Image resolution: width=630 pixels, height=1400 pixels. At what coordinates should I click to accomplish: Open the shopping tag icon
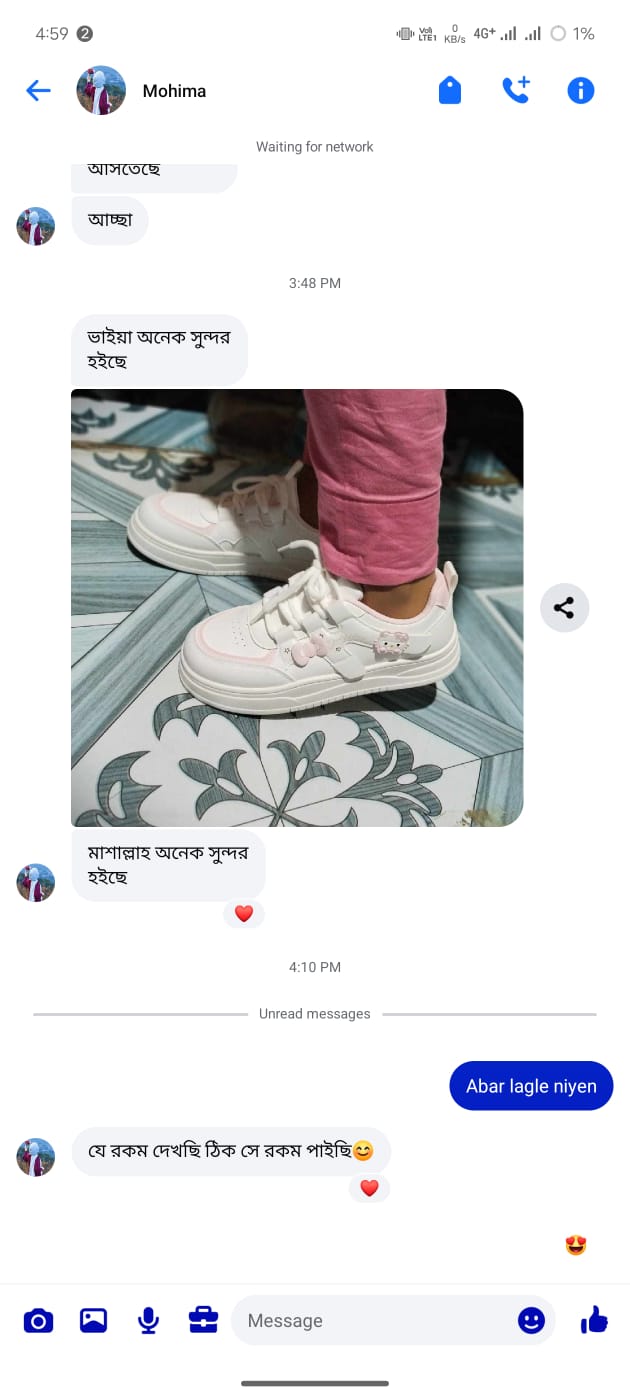pyautogui.click(x=450, y=91)
